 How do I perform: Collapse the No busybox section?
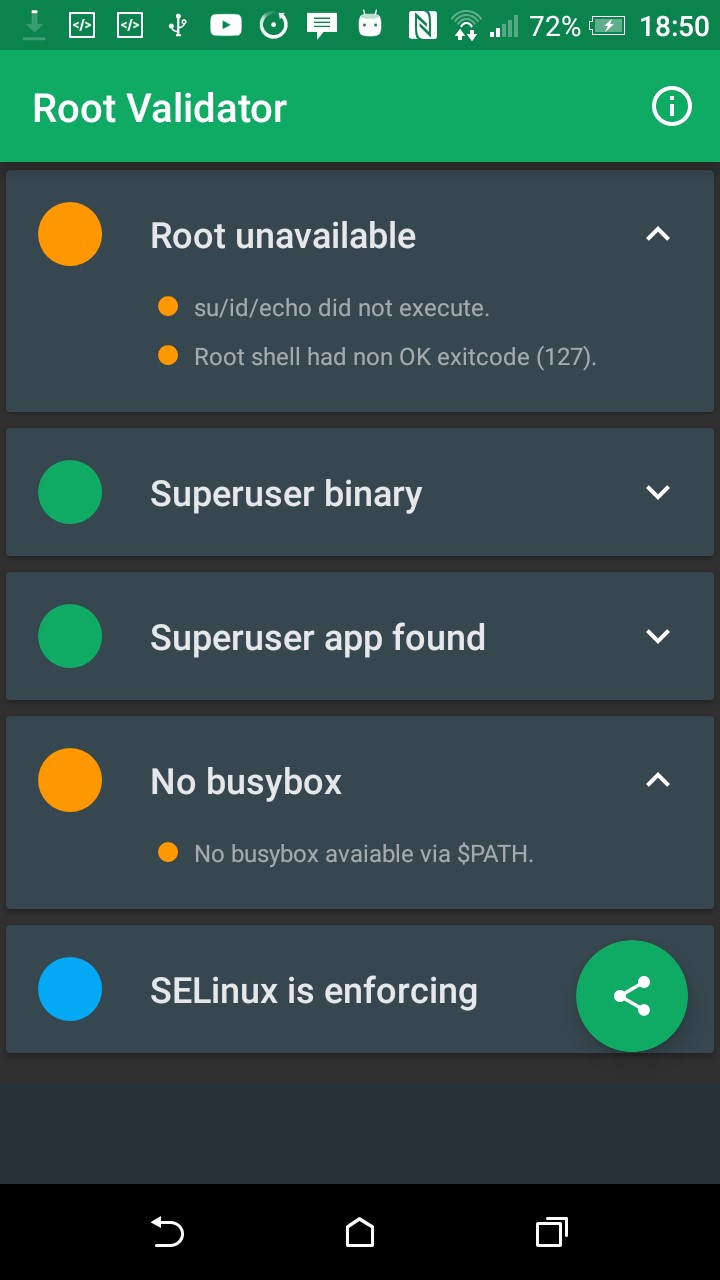pos(658,780)
